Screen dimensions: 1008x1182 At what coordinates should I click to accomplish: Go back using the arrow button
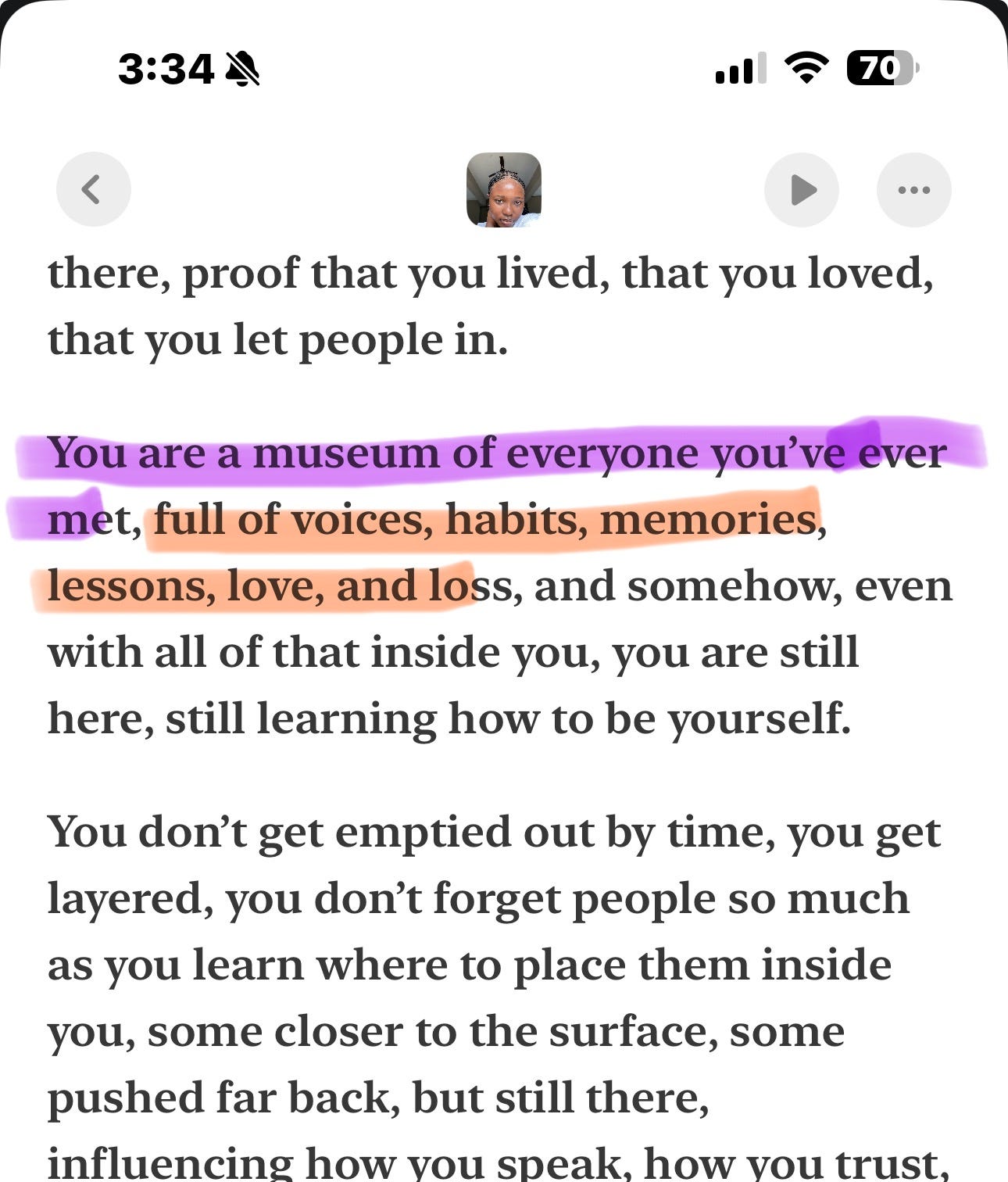pos(93,189)
